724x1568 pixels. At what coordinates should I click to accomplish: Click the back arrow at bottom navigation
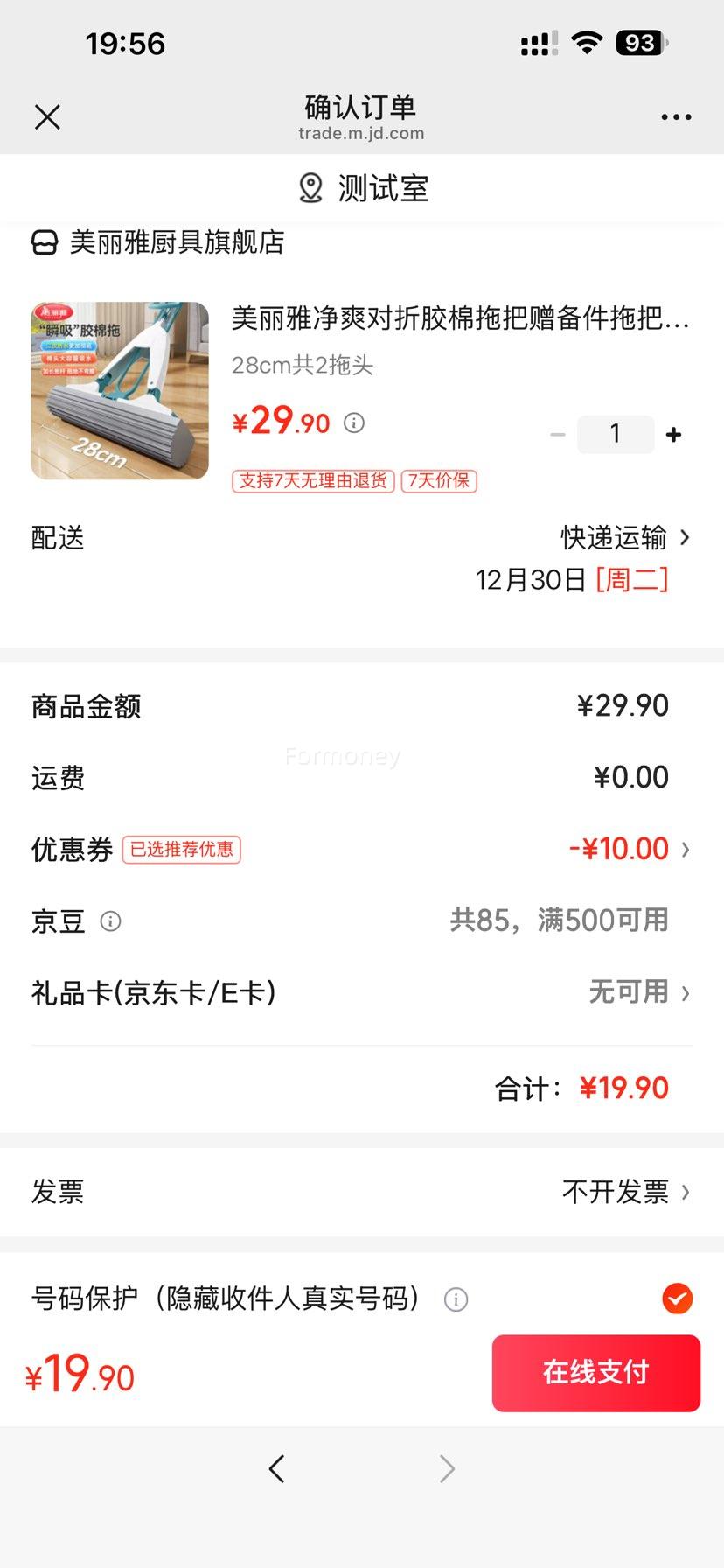click(277, 1469)
